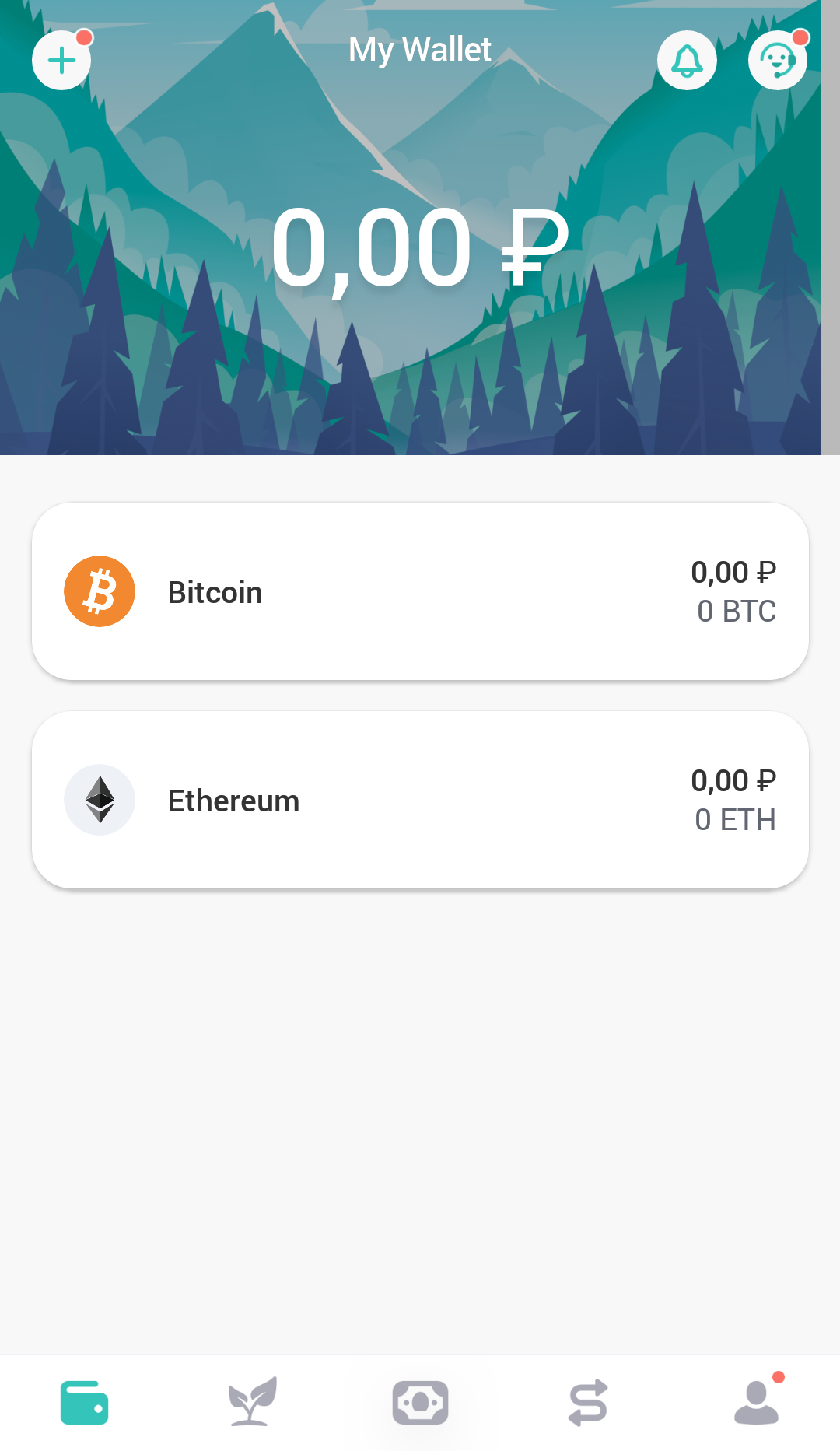Open the support chat icon
Screen dimensions: 840x1451
click(x=778, y=61)
